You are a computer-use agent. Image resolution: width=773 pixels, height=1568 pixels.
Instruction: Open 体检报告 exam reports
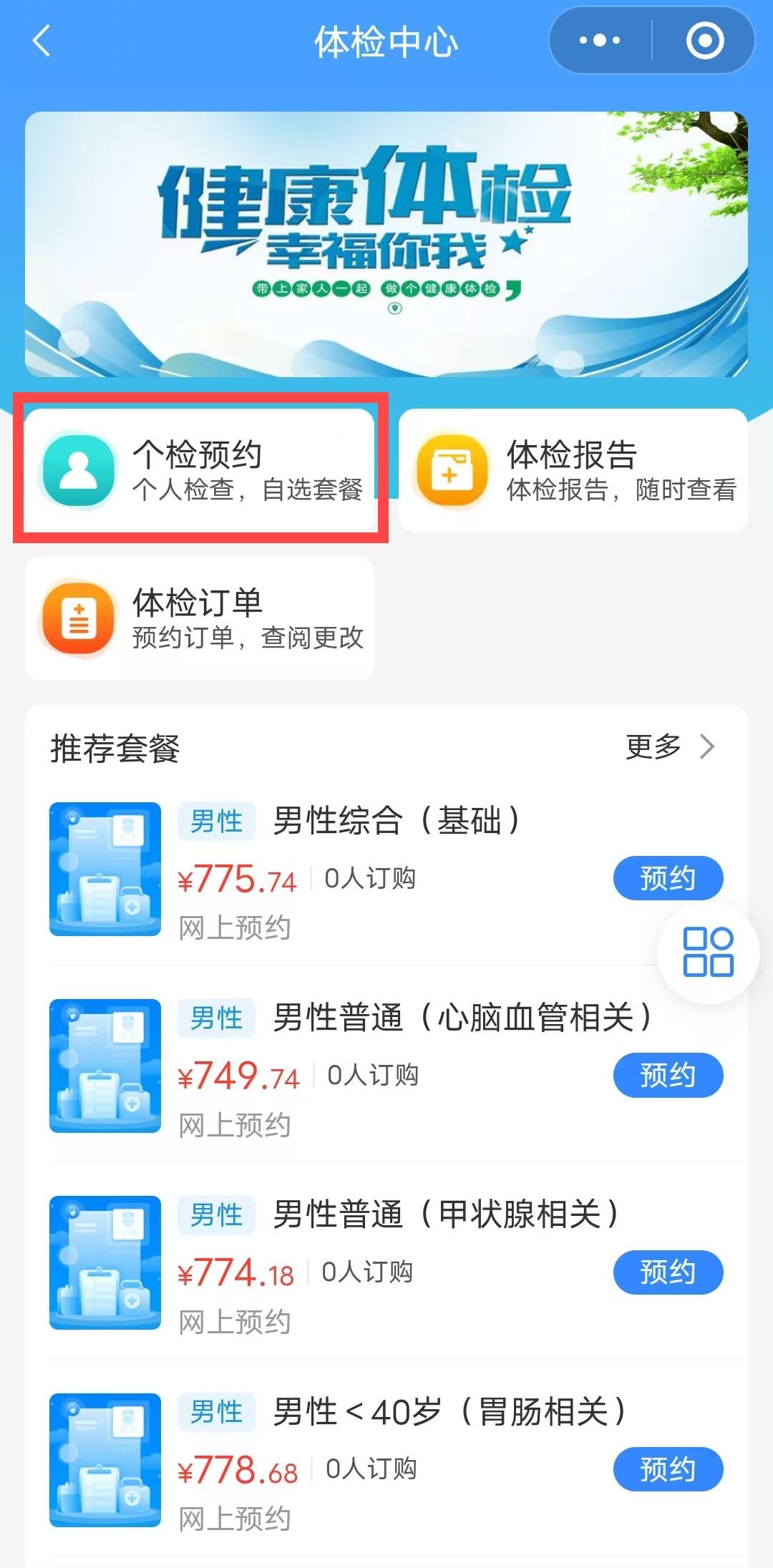coord(573,469)
